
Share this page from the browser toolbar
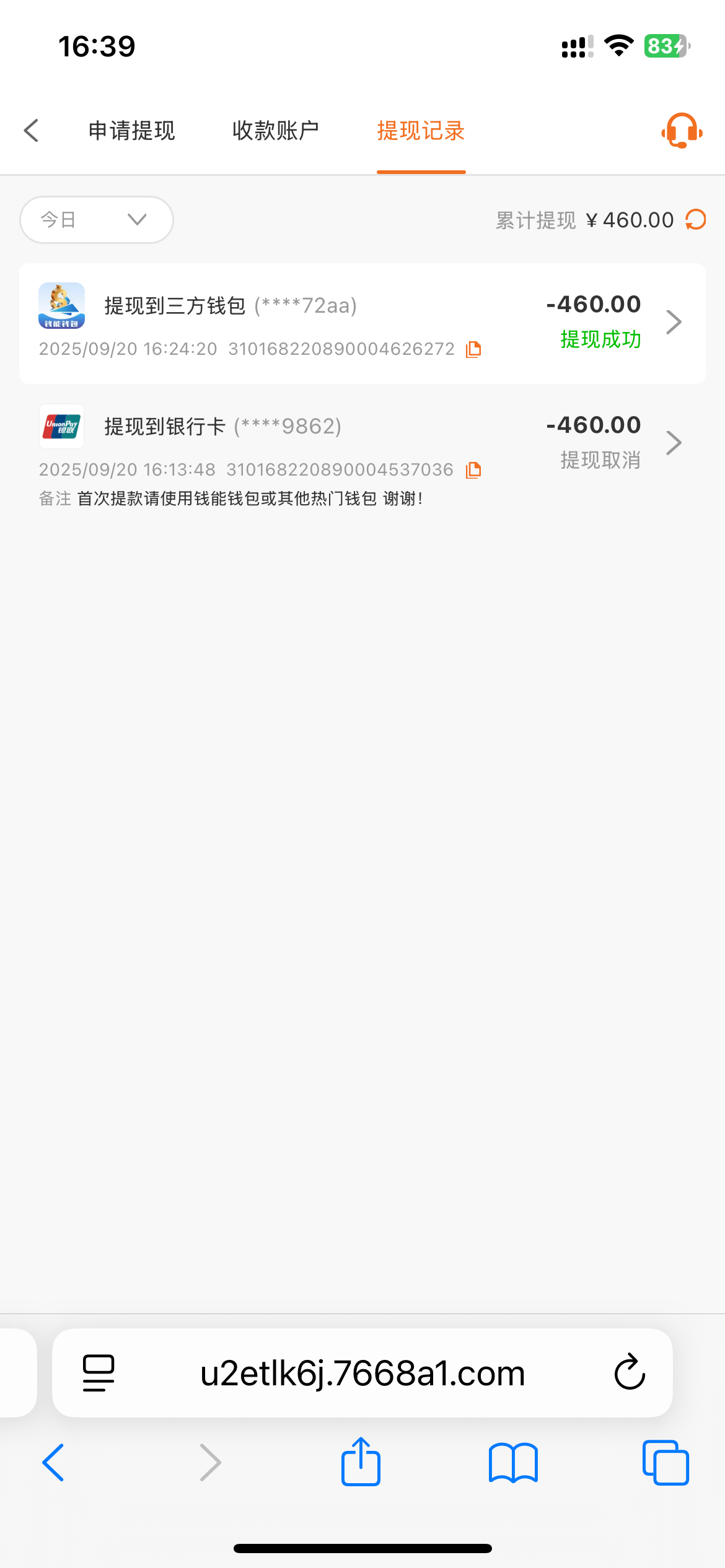coord(361,1463)
